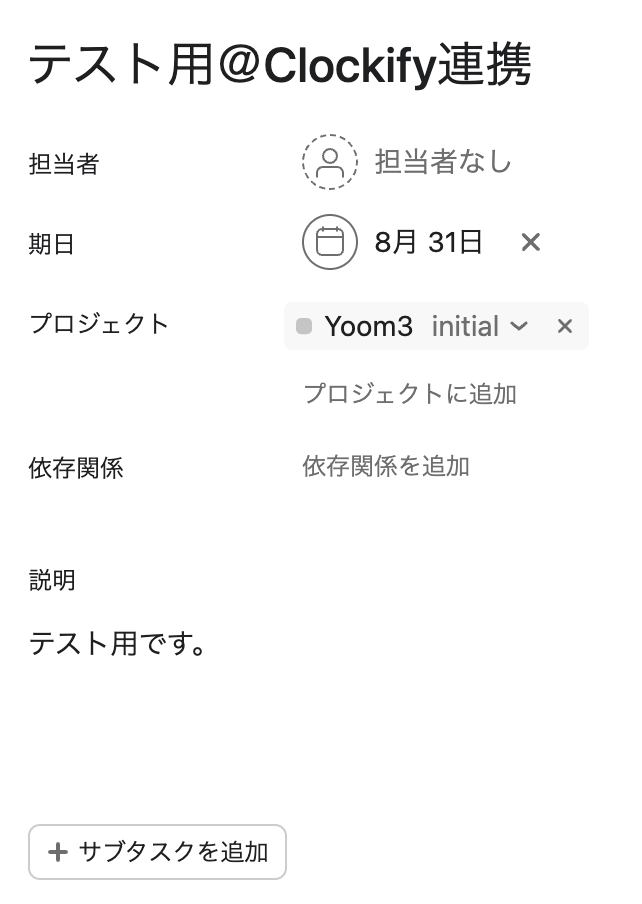This screenshot has width=642, height=904.
Task: Edit the description テスト用です。
Action: click(118, 643)
